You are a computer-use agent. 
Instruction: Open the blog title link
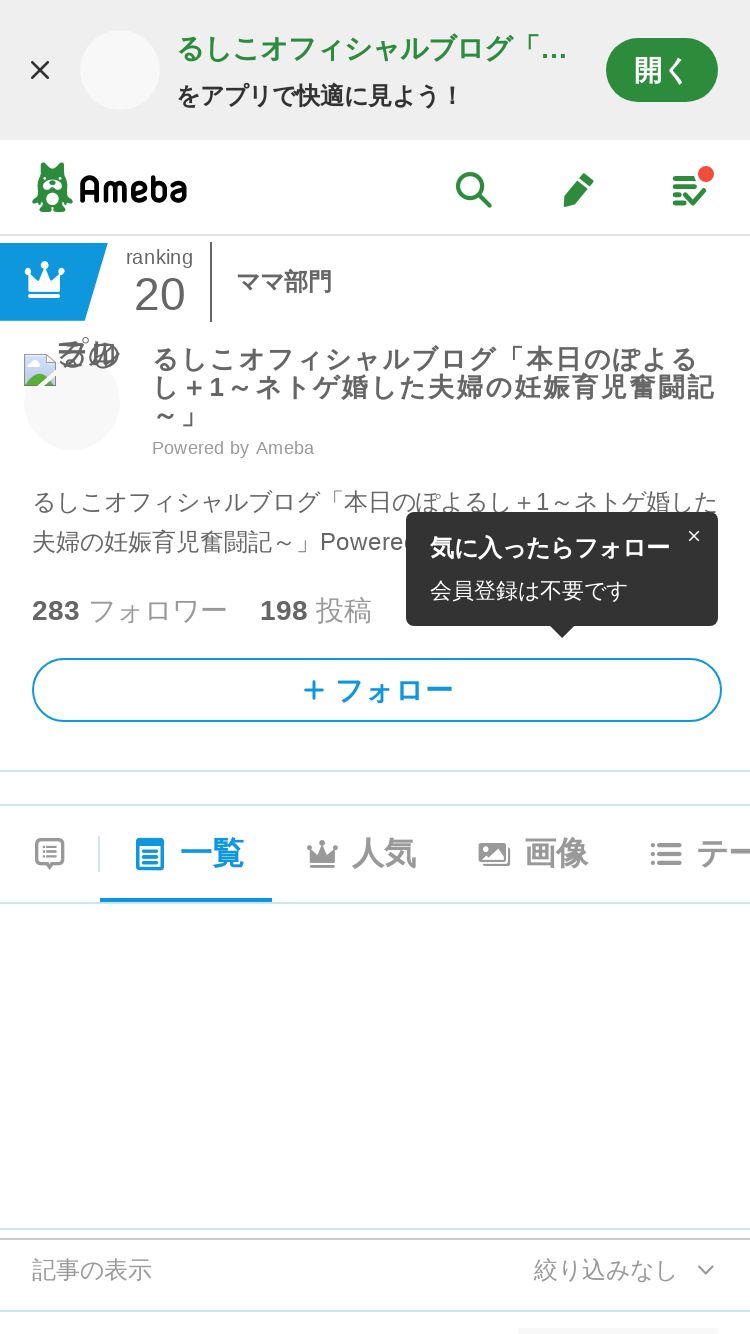(434, 386)
